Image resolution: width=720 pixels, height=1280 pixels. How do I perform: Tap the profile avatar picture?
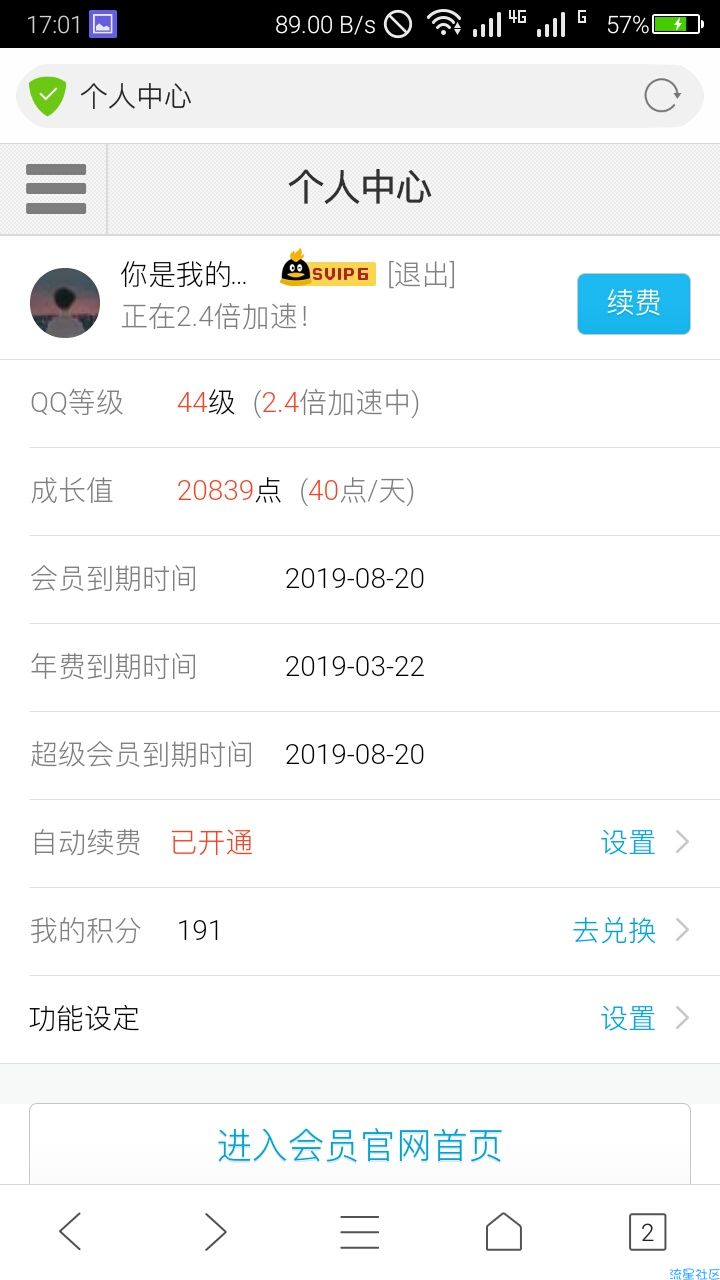coord(65,303)
